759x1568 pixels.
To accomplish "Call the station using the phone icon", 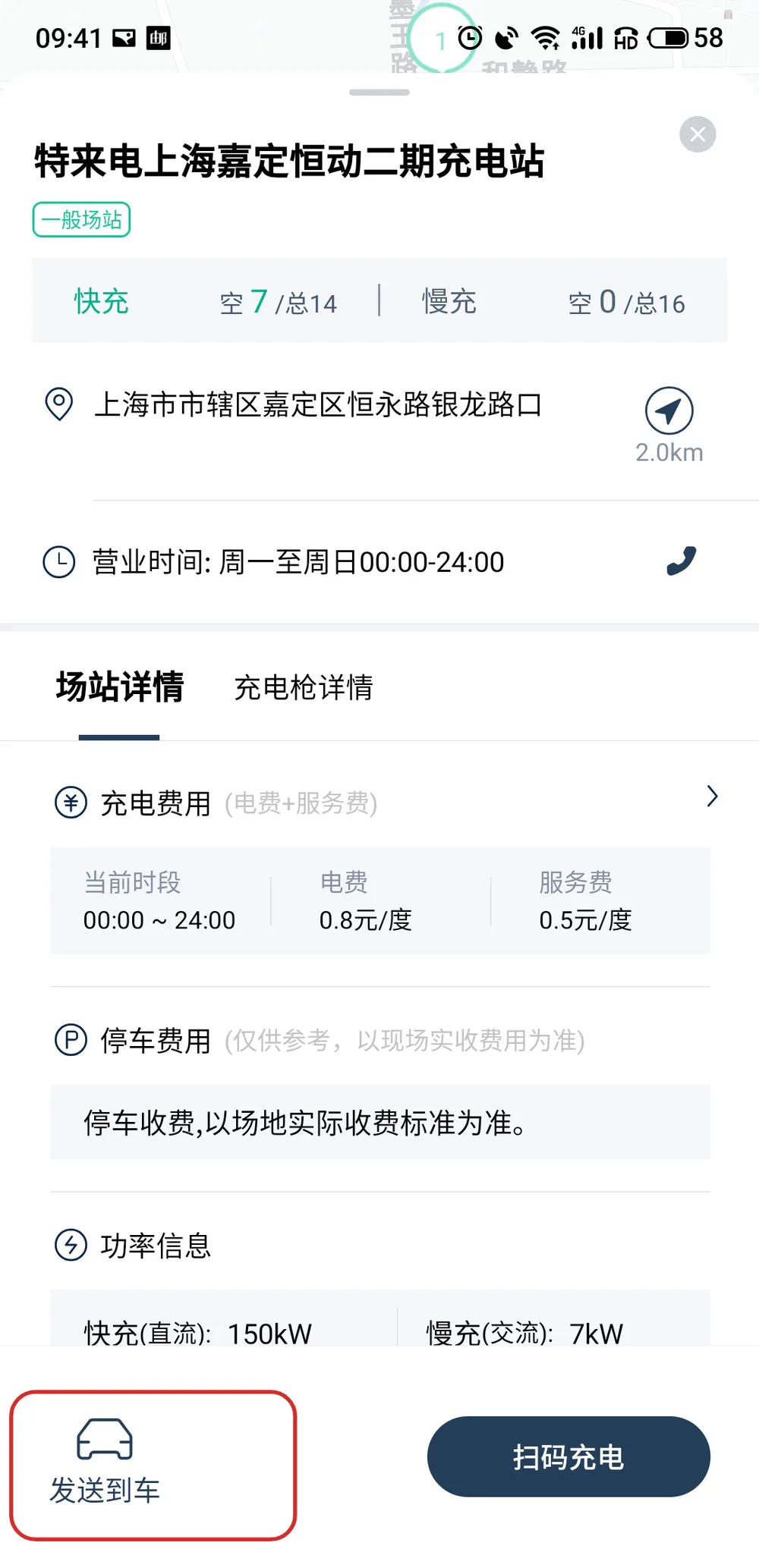I will (681, 561).
